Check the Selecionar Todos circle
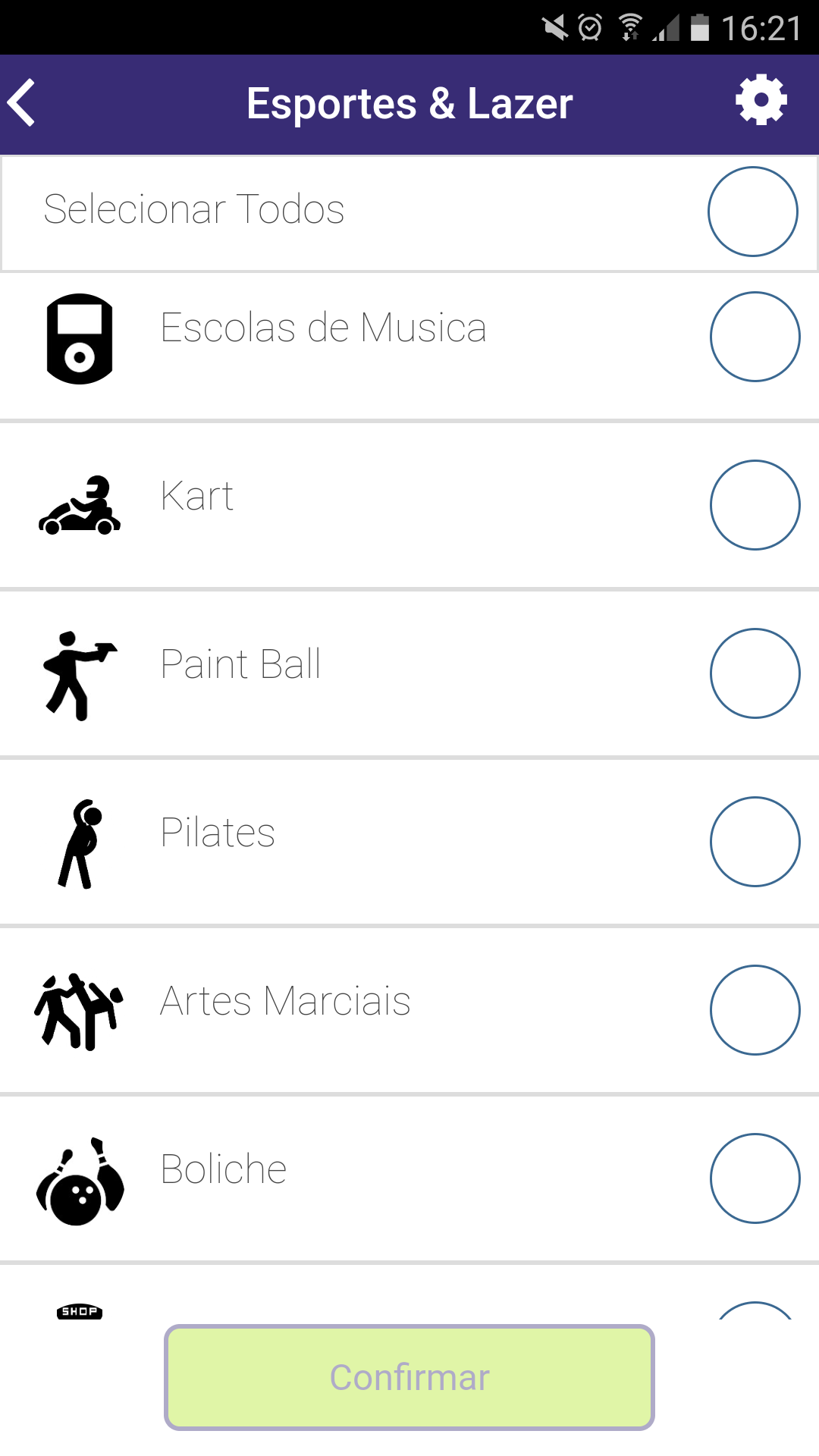The height and width of the screenshot is (1456, 819). tap(752, 212)
